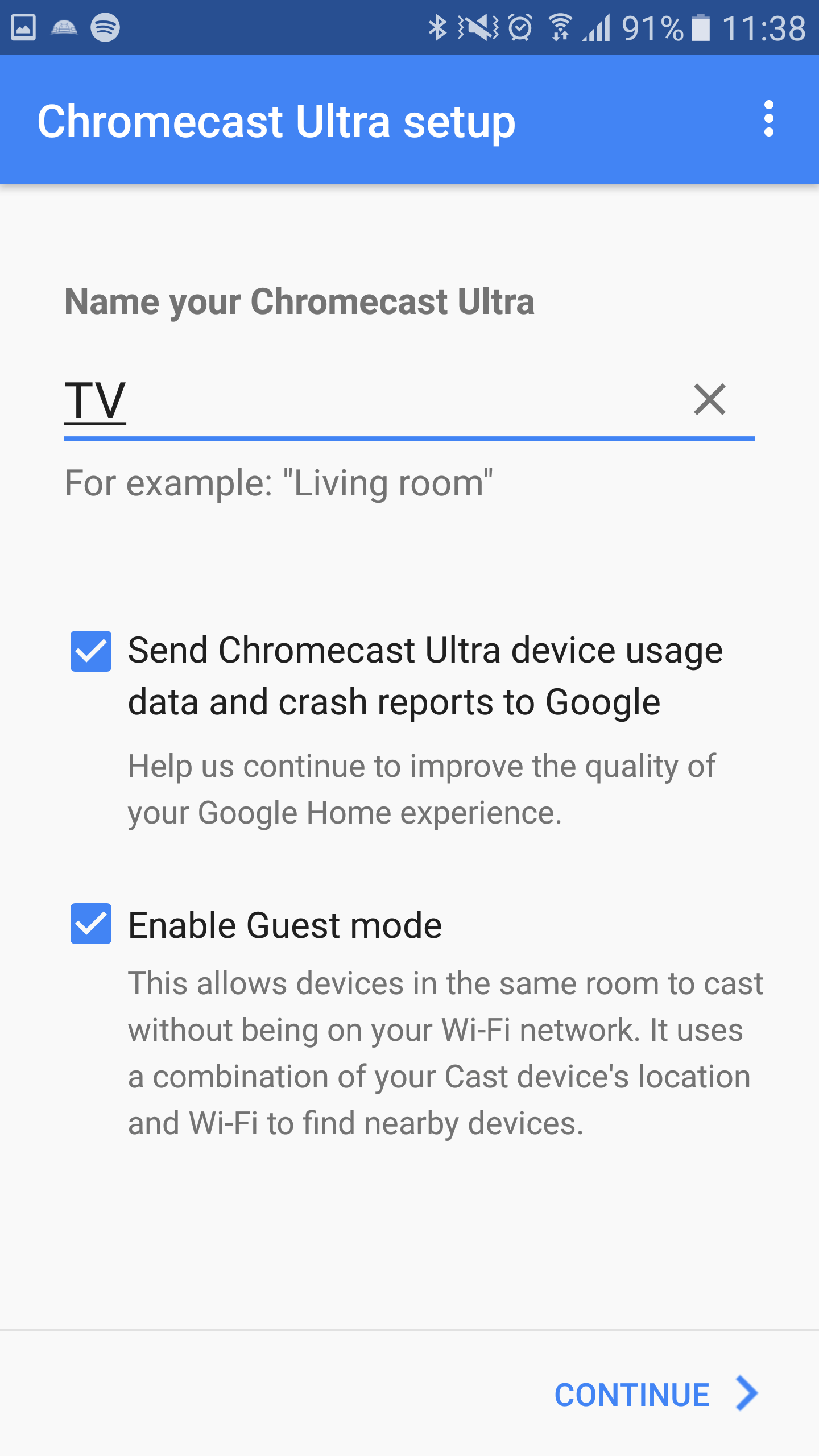Disable the Guest mode checkbox
The height and width of the screenshot is (1456, 819).
tap(91, 924)
